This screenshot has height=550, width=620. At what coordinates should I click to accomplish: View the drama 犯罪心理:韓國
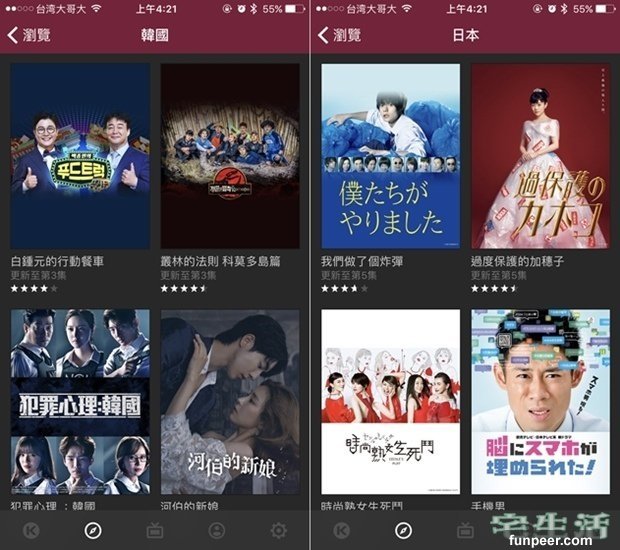pos(80,401)
